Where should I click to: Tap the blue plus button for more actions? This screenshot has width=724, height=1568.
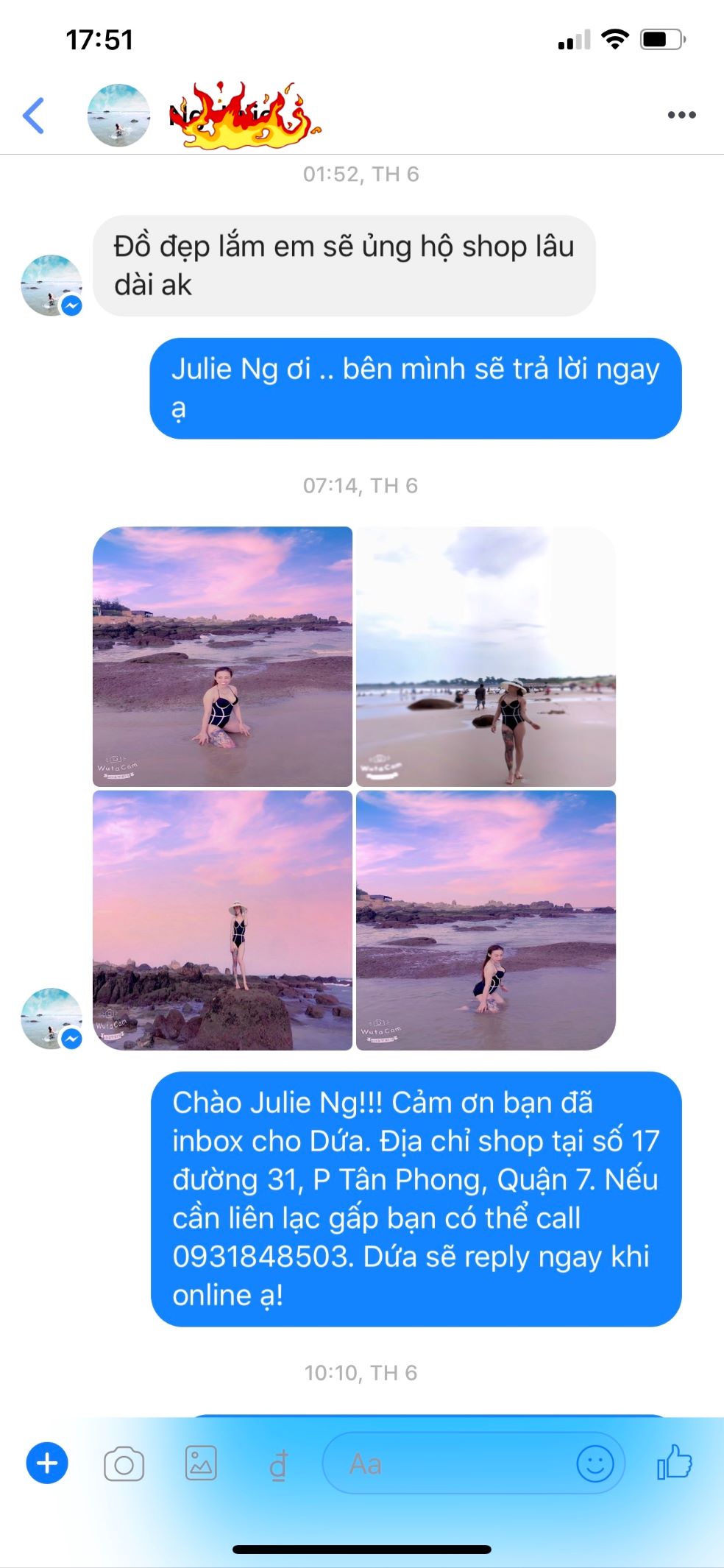[x=47, y=1463]
